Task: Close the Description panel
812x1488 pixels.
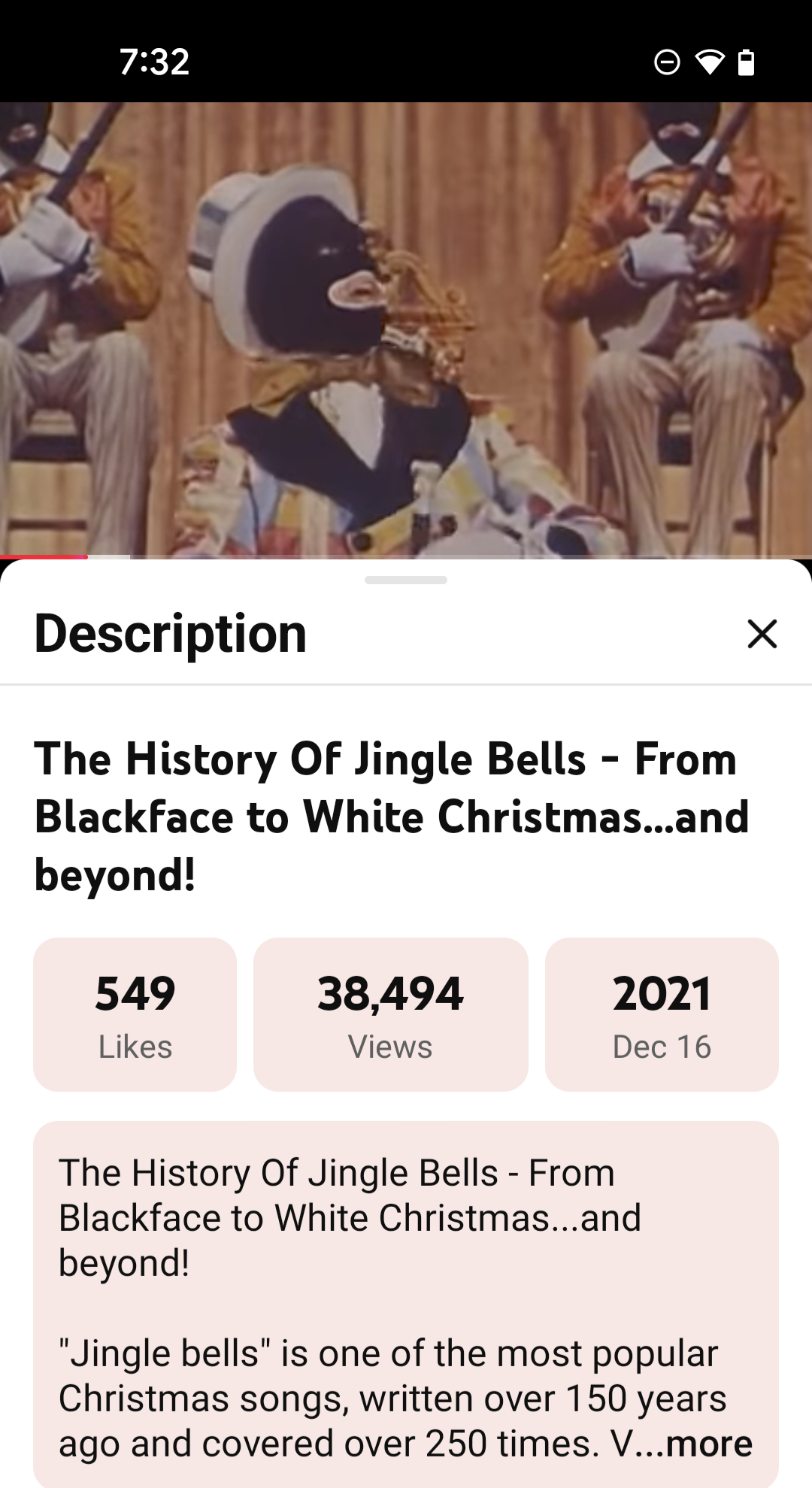Action: tap(762, 634)
